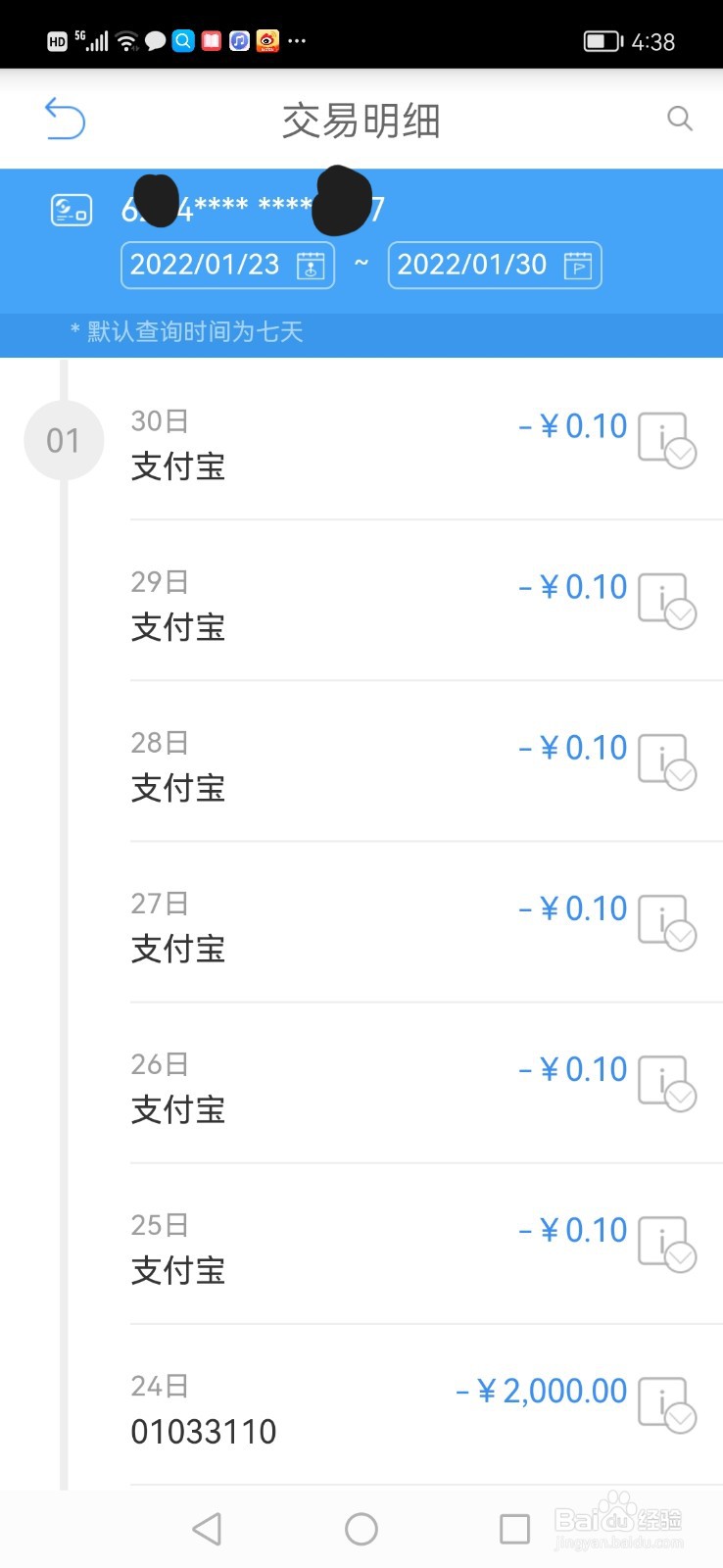Tap the bank card icon beside the card number
This screenshot has height=1568, width=723.
[x=72, y=210]
